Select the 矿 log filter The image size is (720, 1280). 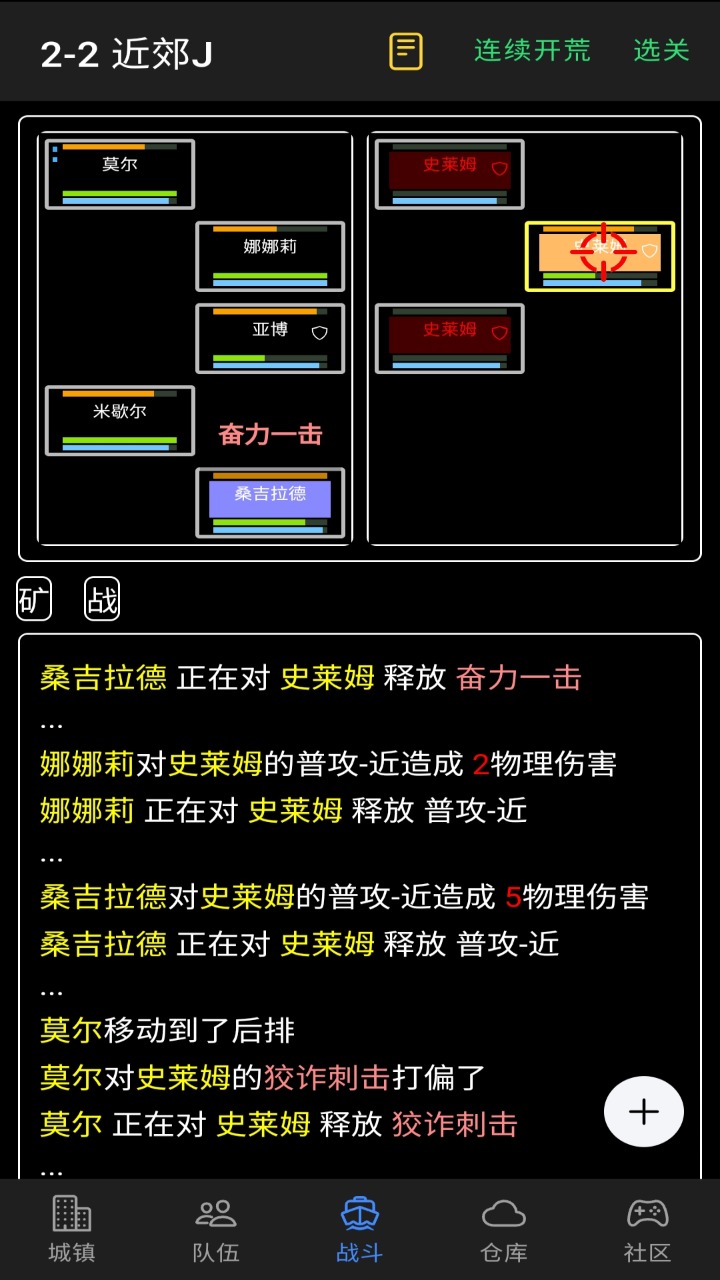(35, 600)
